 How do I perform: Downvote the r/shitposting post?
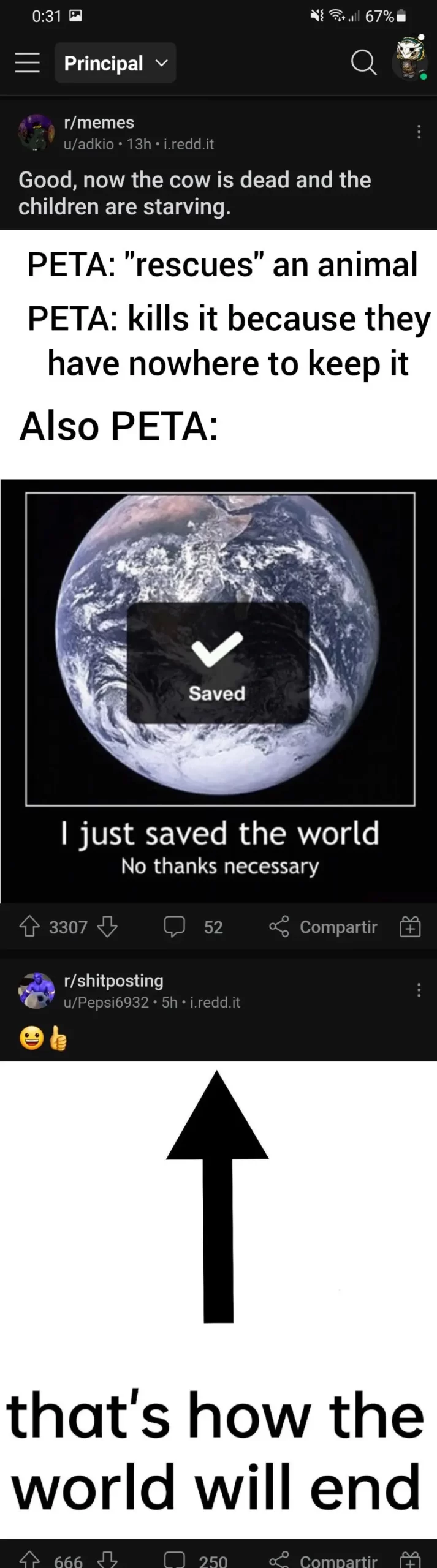pos(107,1559)
